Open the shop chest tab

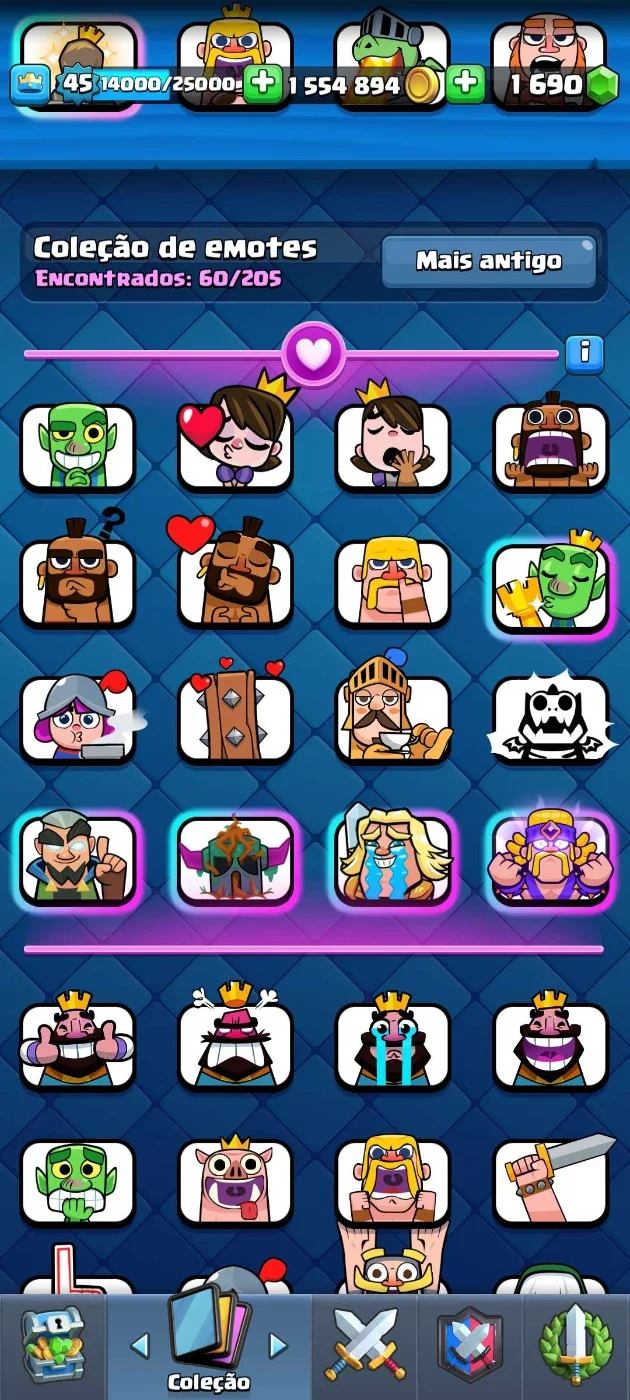52,1347
